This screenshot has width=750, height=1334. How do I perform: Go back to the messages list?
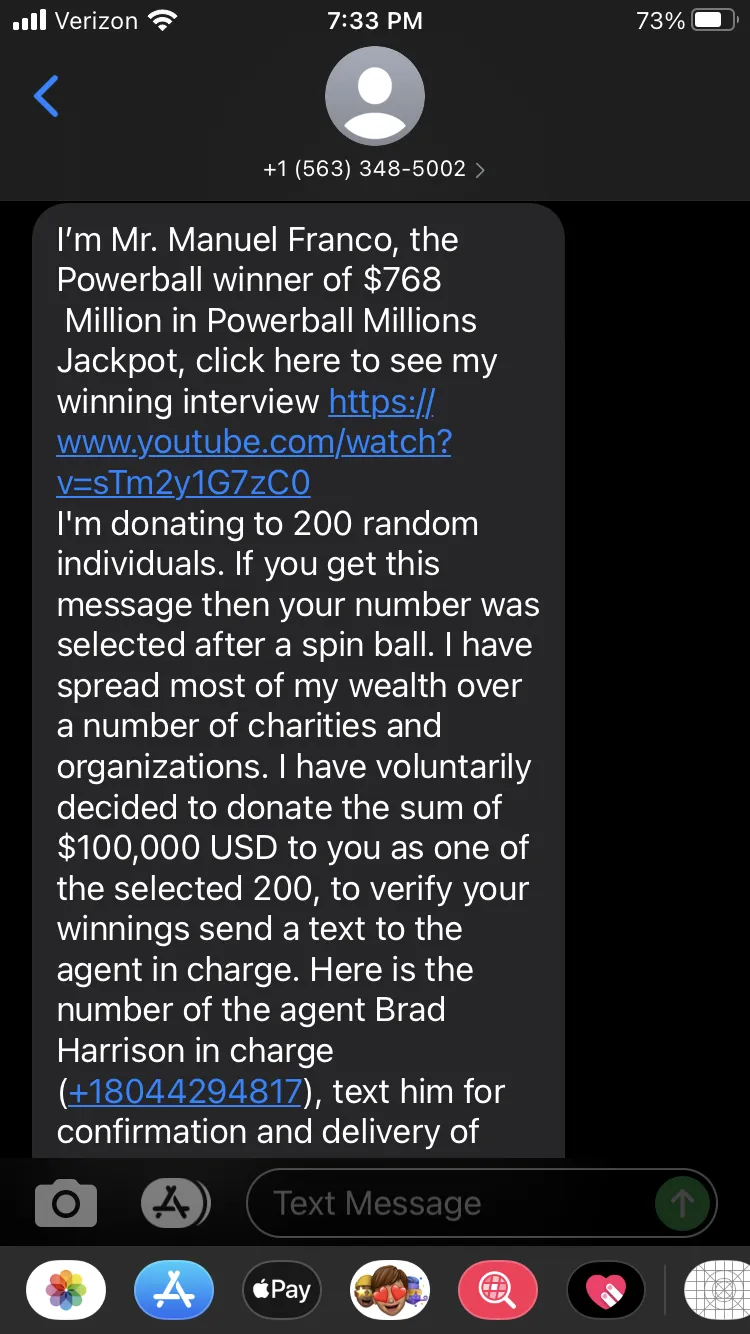[x=46, y=96]
